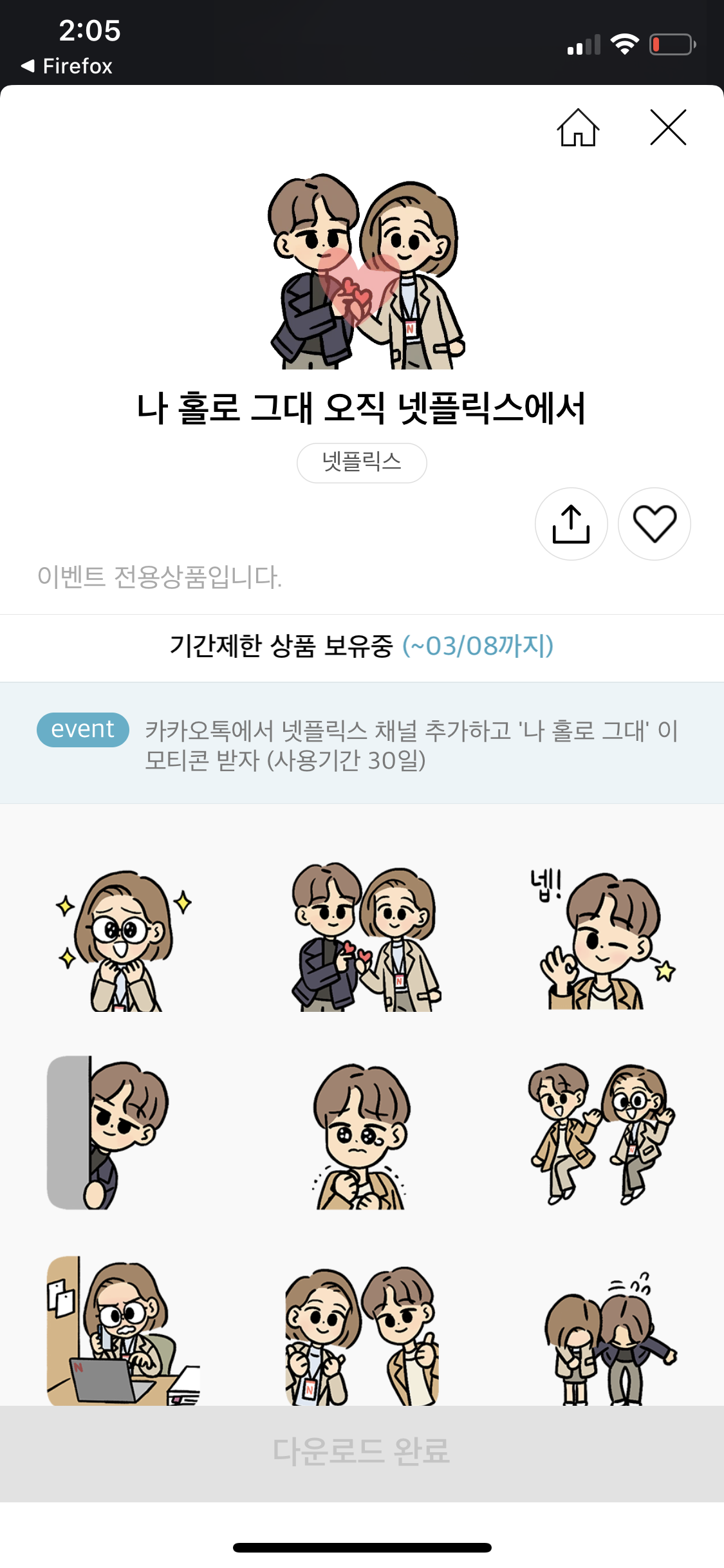Close the emoticon detail page
The image size is (724, 1568).
[x=668, y=127]
